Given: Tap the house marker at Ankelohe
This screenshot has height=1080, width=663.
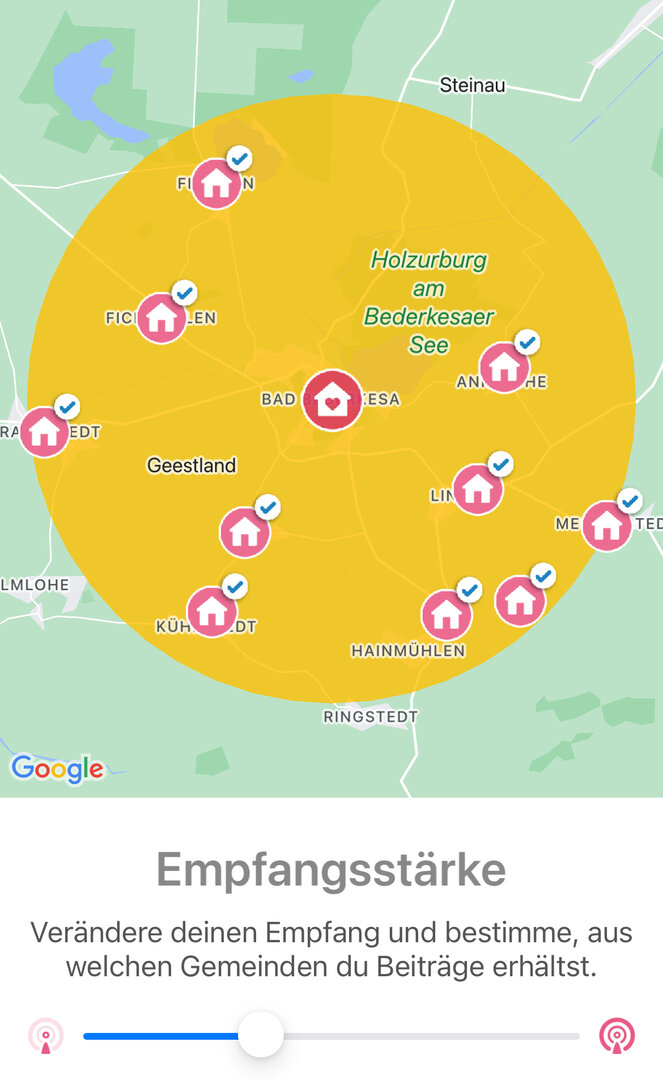Looking at the screenshot, I should pyautogui.click(x=504, y=367).
